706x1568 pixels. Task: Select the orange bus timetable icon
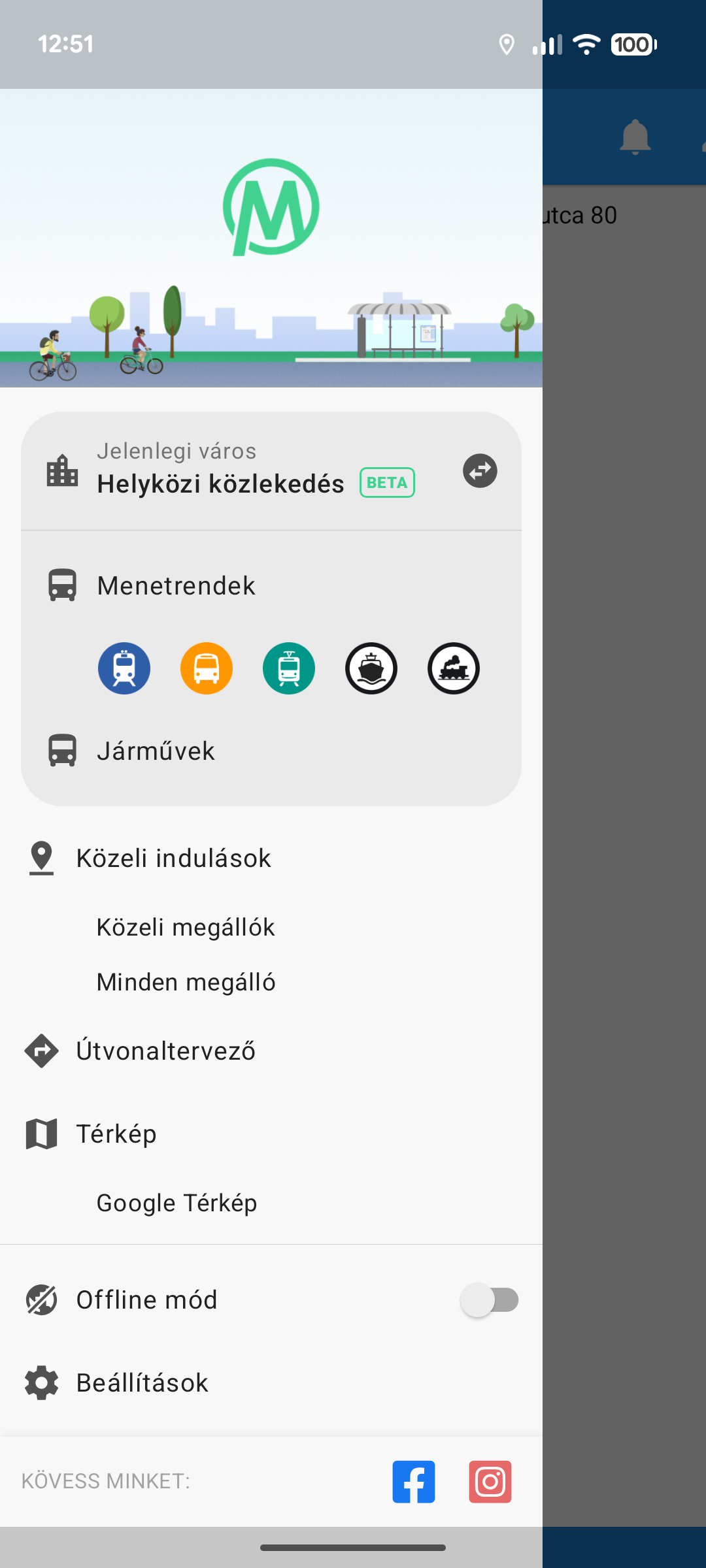[207, 668]
